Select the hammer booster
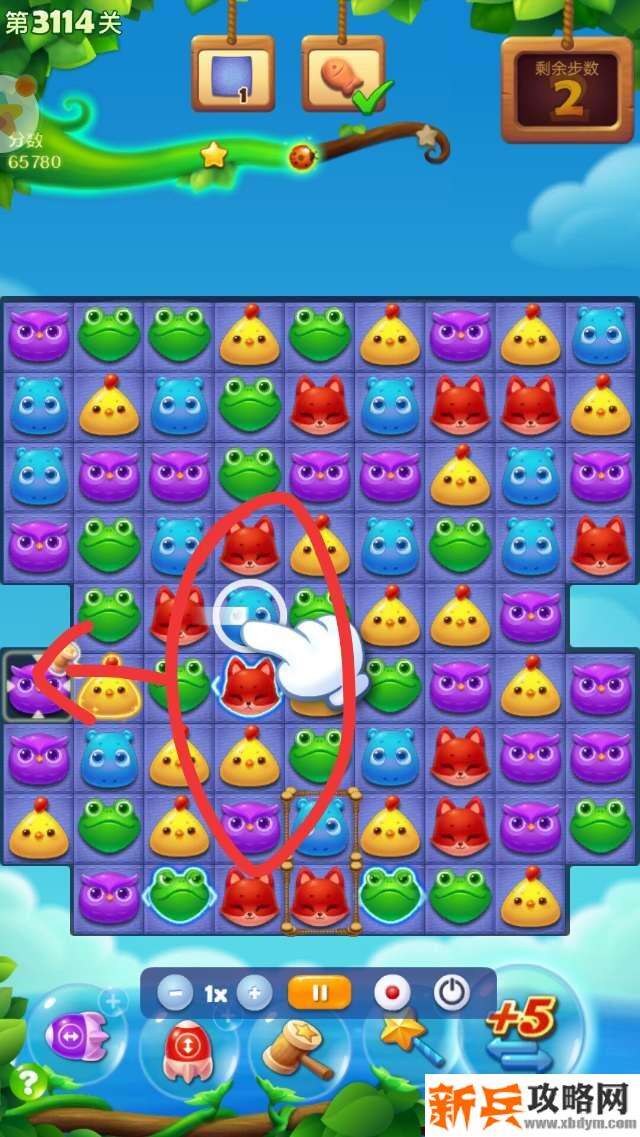 click(296, 1050)
